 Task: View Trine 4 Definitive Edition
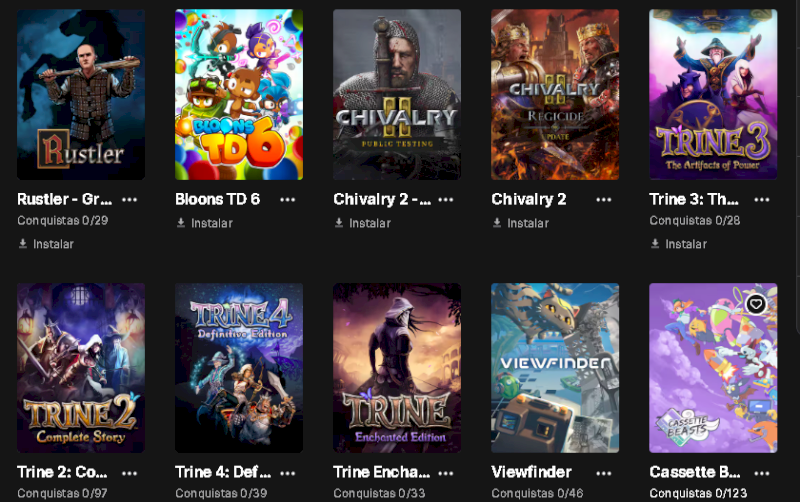click(239, 367)
